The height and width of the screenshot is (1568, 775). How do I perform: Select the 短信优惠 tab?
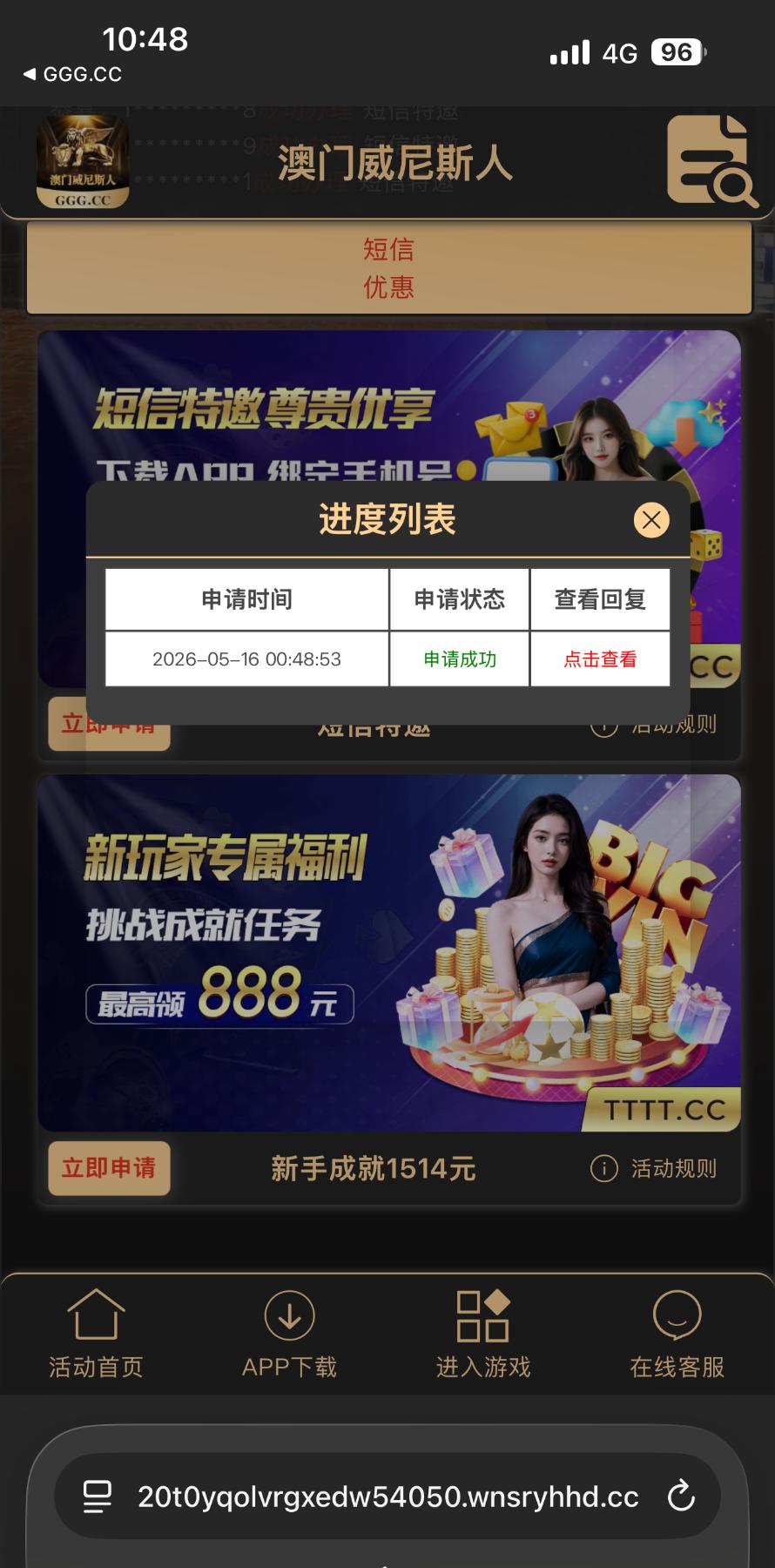point(389,267)
